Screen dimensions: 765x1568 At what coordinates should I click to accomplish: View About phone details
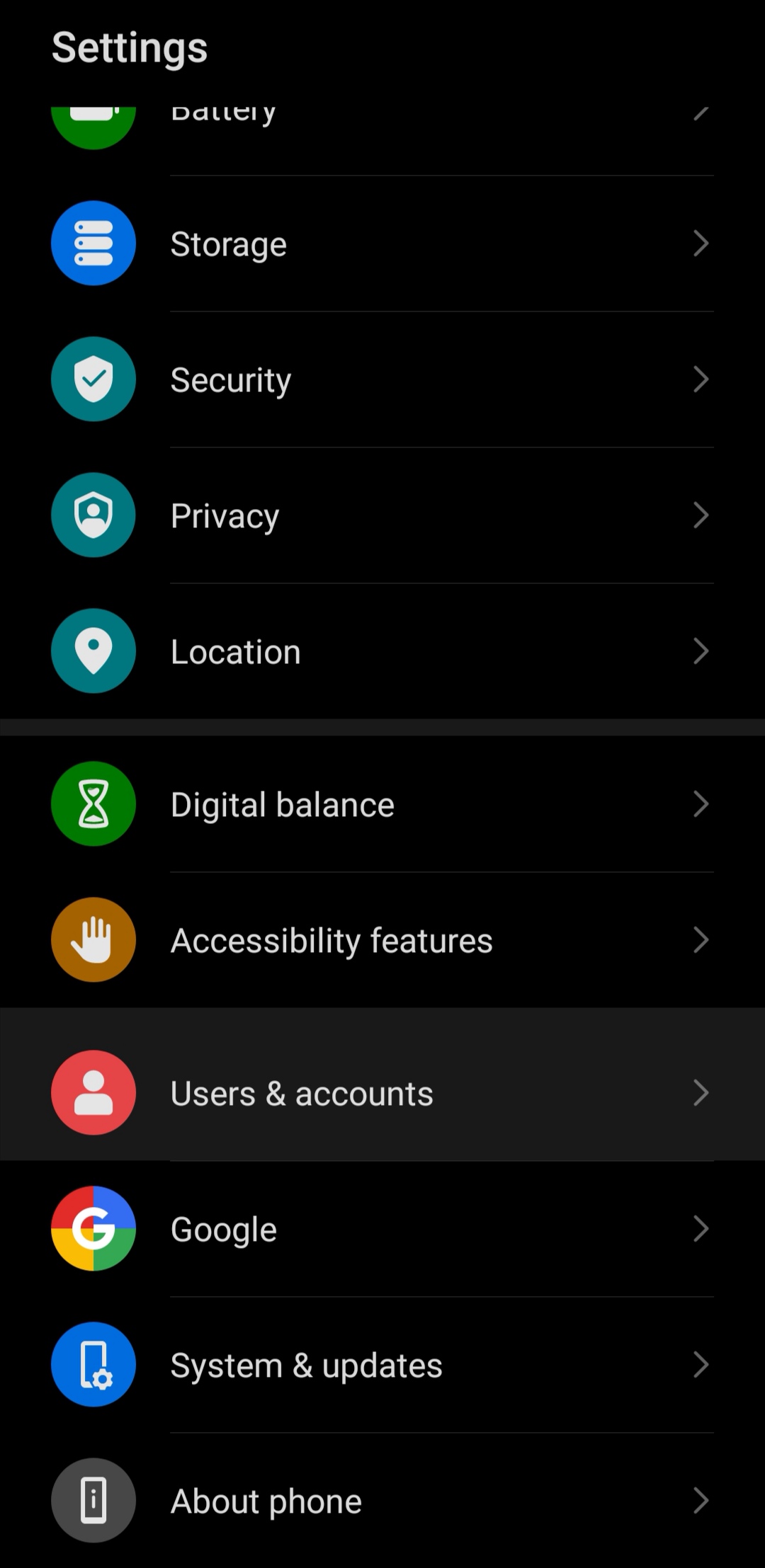[x=382, y=1501]
